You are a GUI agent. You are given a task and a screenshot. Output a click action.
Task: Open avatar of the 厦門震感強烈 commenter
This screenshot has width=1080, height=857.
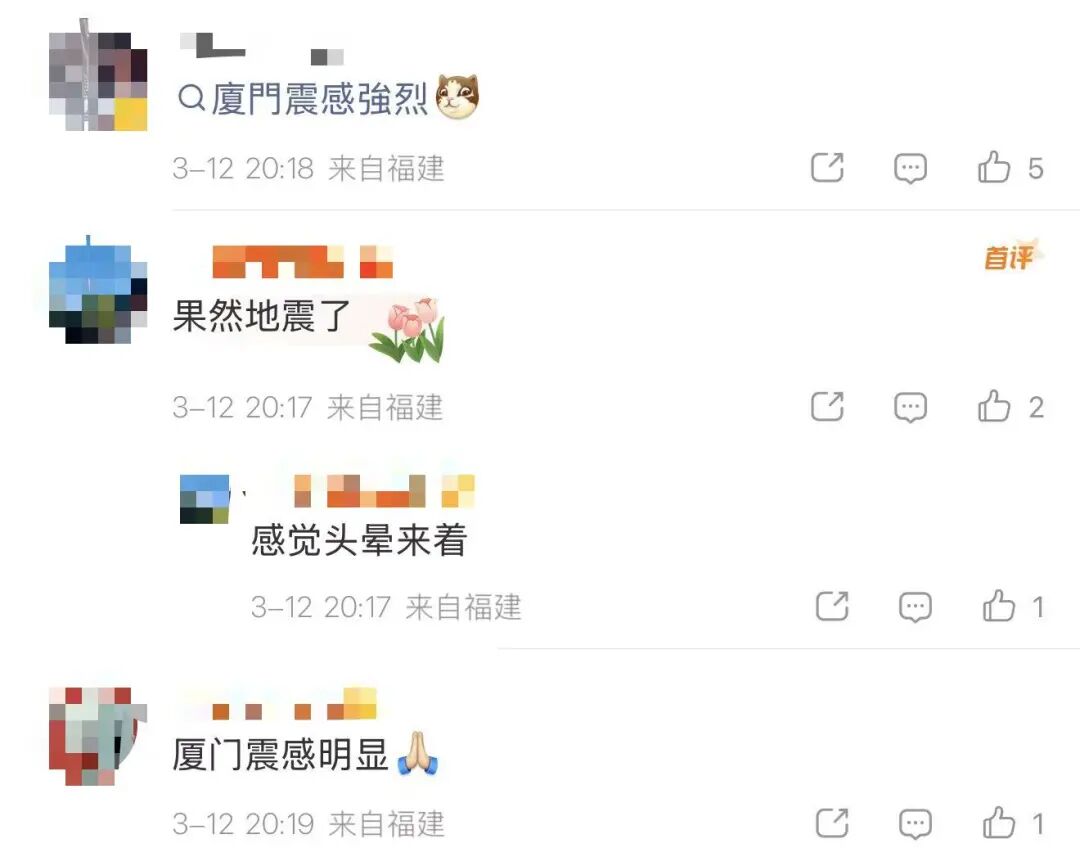(x=98, y=81)
